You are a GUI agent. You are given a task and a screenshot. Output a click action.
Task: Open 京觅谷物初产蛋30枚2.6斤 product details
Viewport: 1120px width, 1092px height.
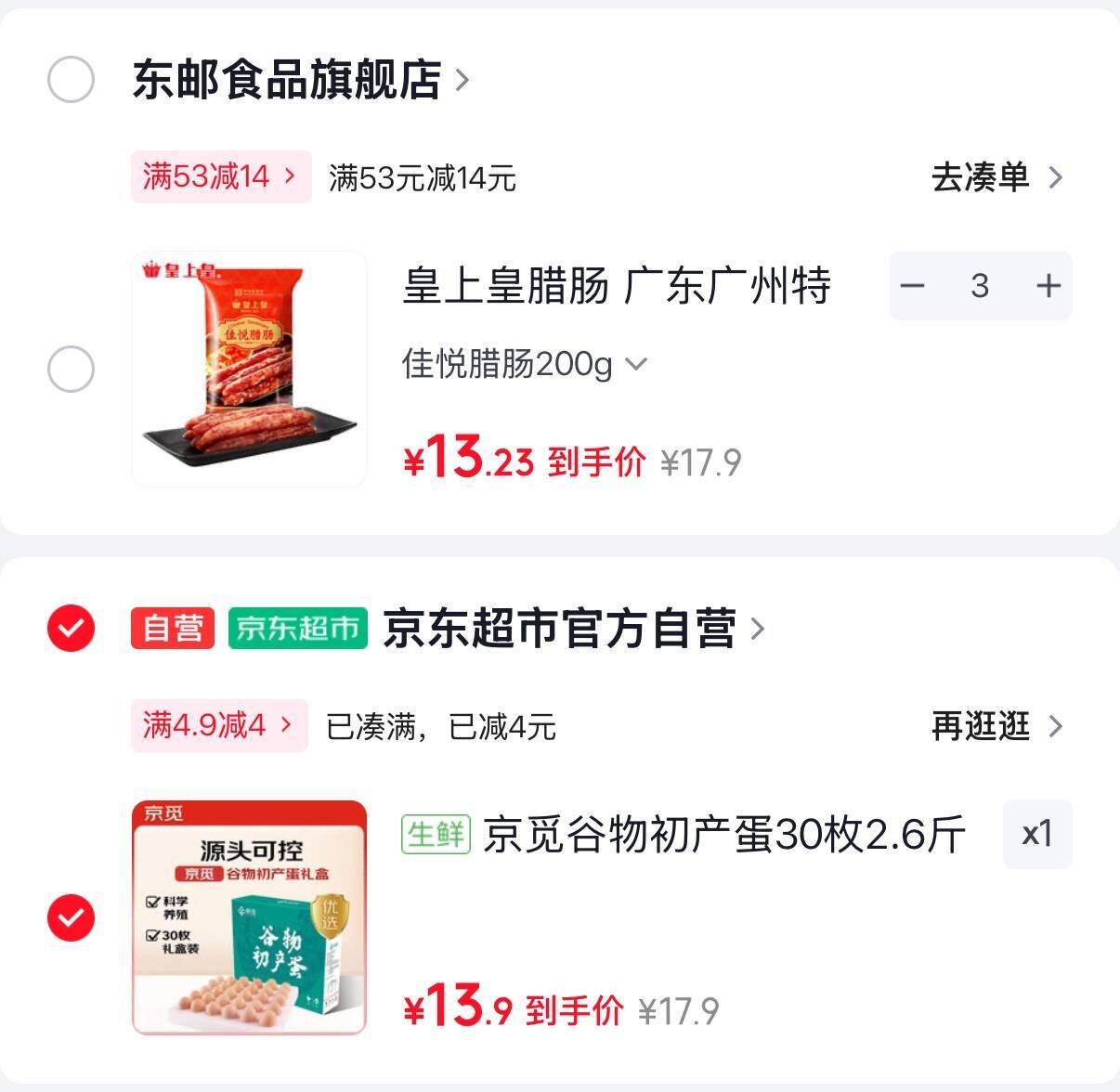[723, 834]
